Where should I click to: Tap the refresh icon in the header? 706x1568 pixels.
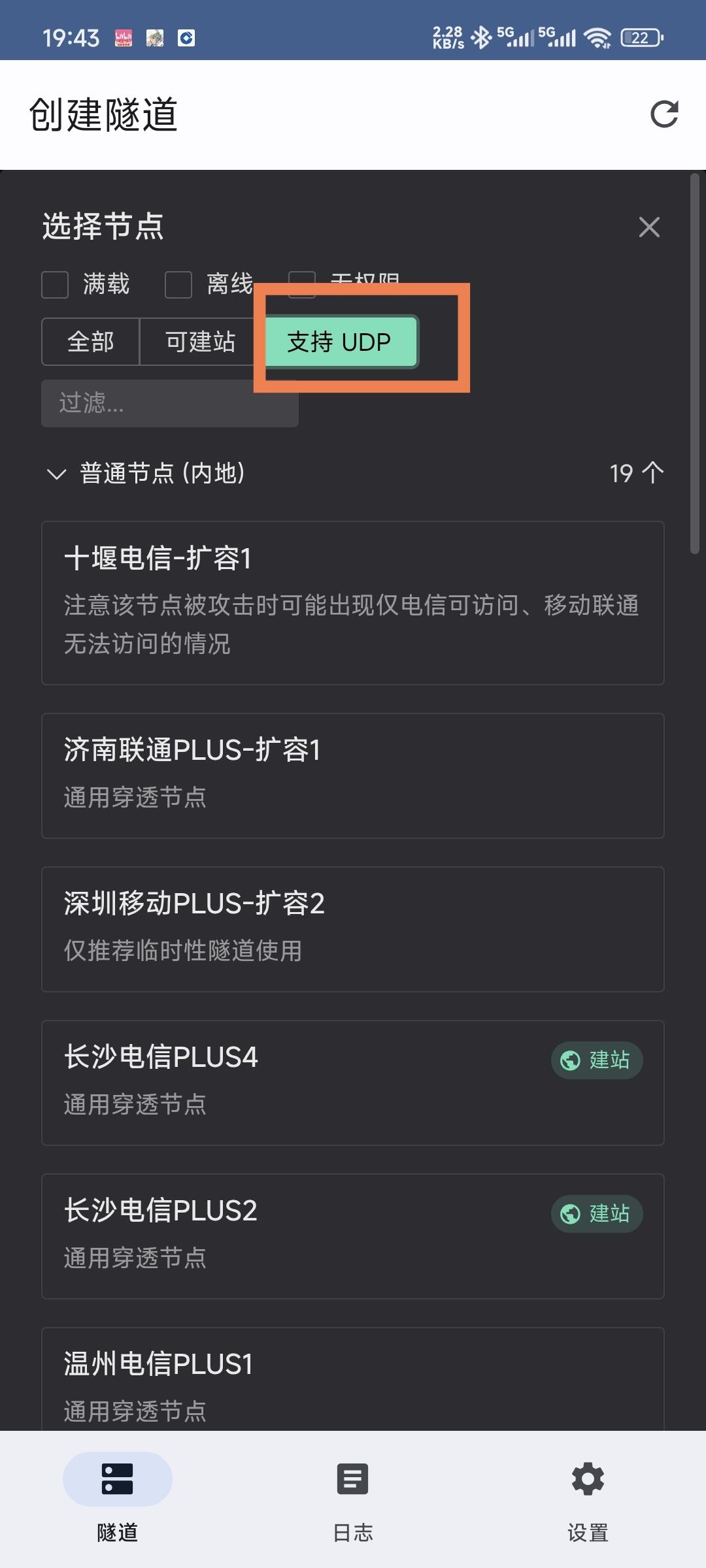[664, 114]
